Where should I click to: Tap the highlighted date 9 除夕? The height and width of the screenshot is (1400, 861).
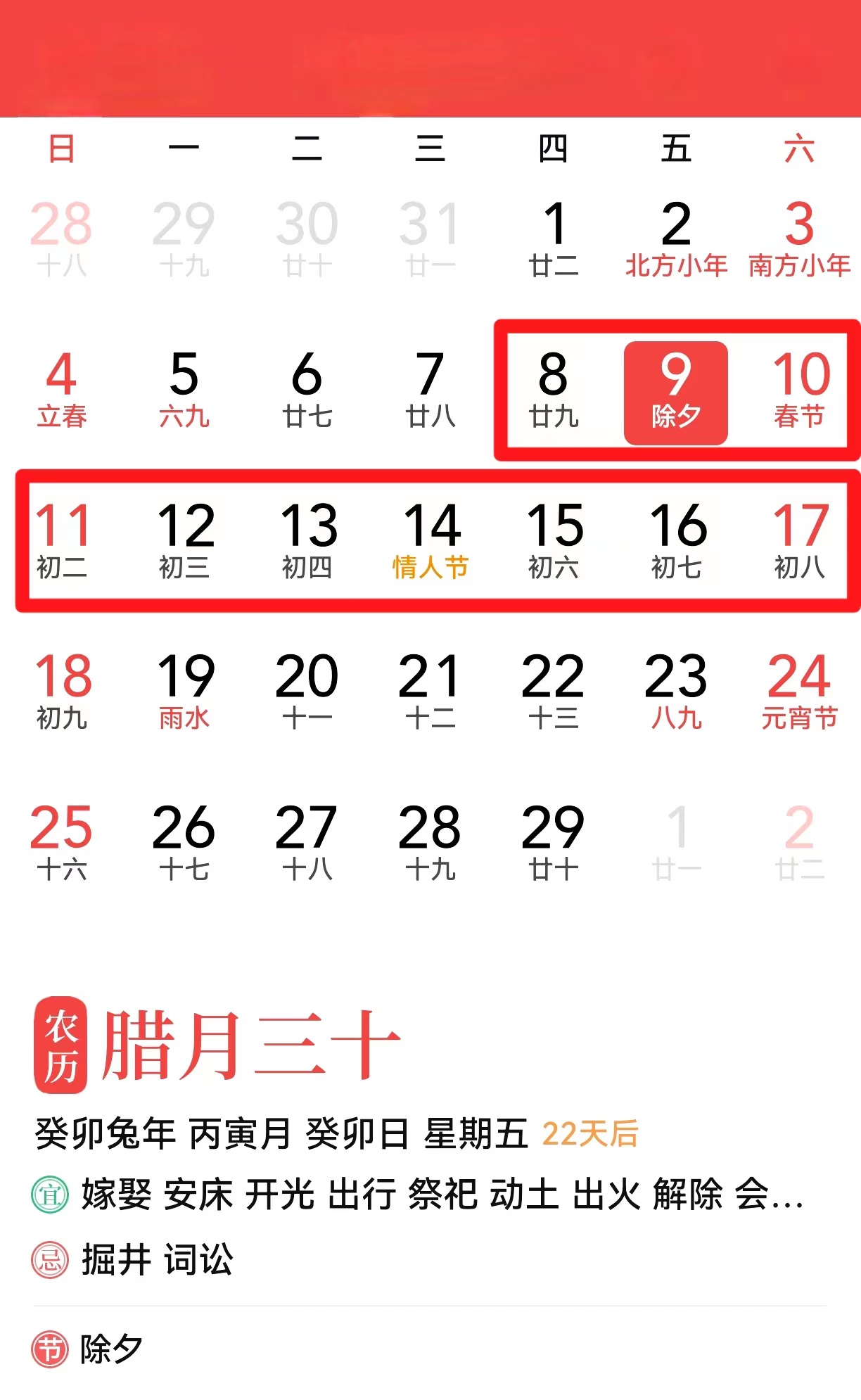[676, 393]
